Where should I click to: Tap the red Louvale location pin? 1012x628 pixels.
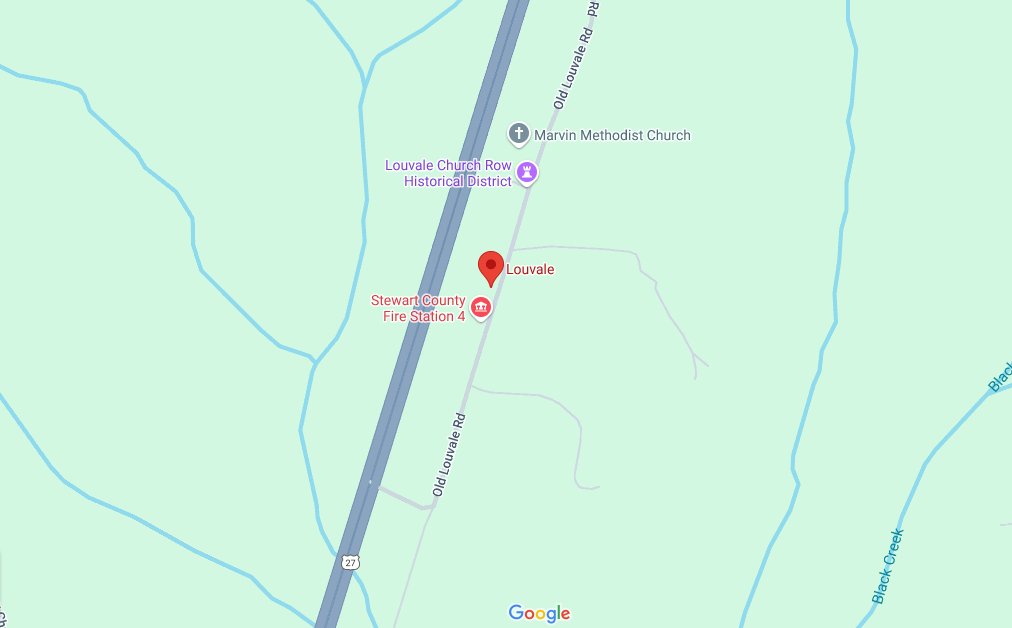tap(490, 267)
